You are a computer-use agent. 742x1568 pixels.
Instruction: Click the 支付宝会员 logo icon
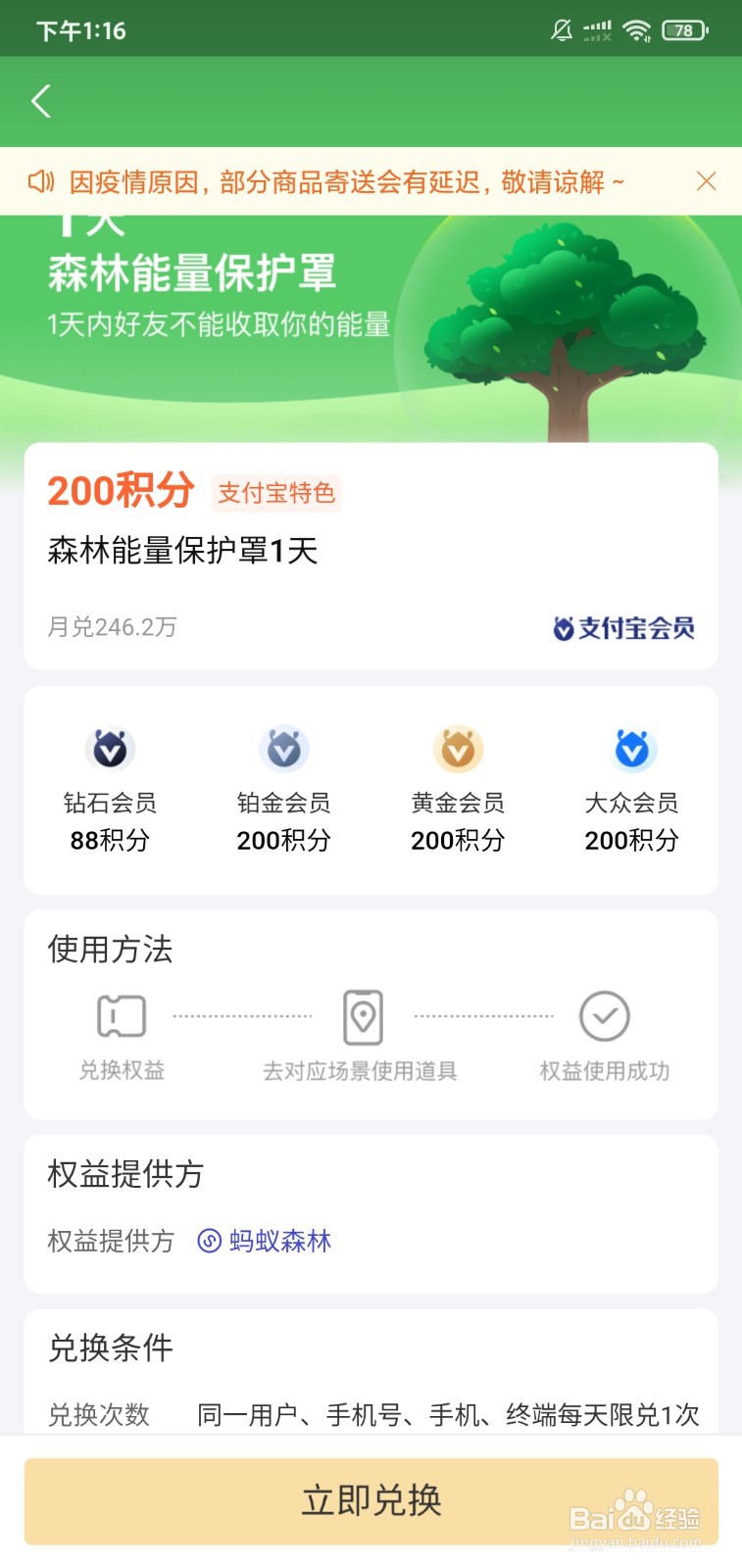pos(561,628)
